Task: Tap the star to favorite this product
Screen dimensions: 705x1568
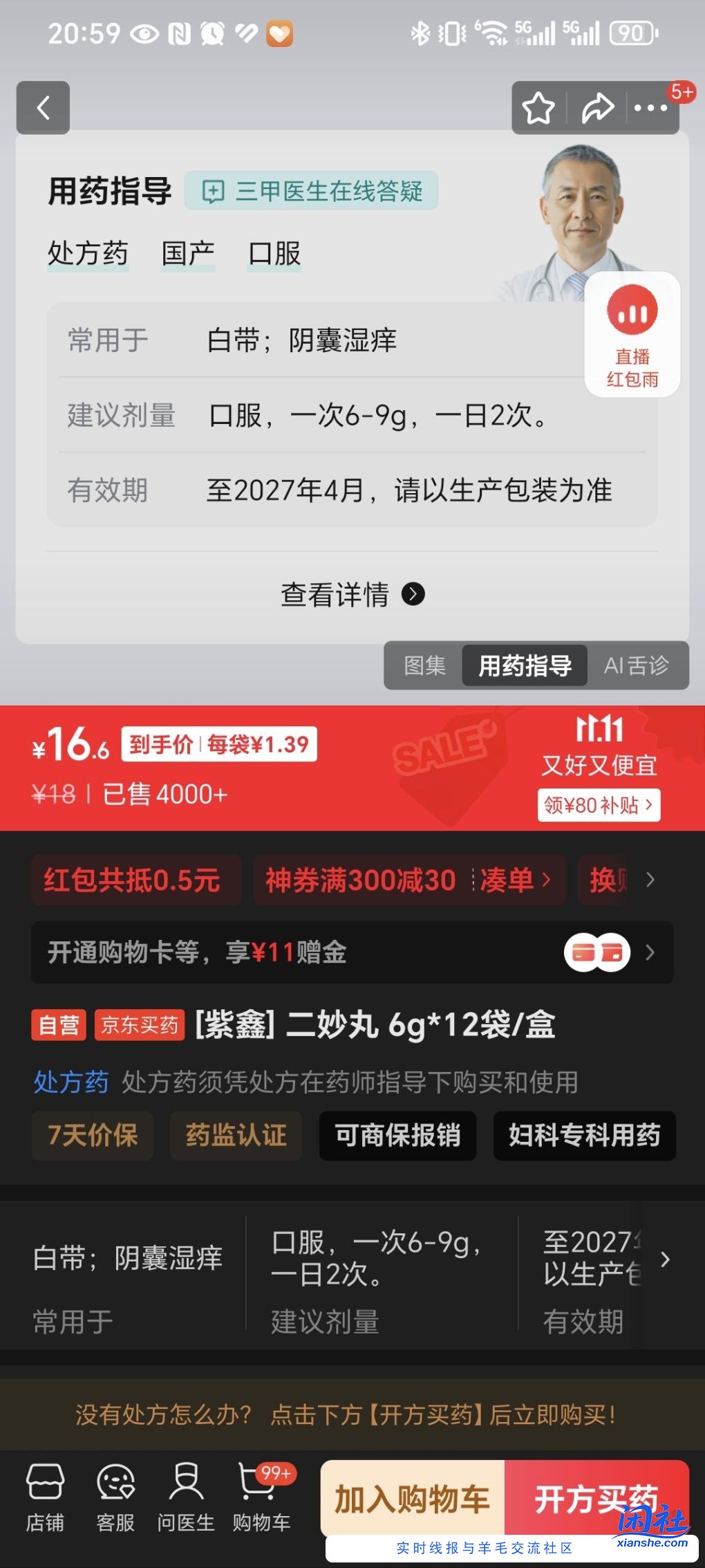Action: (539, 108)
